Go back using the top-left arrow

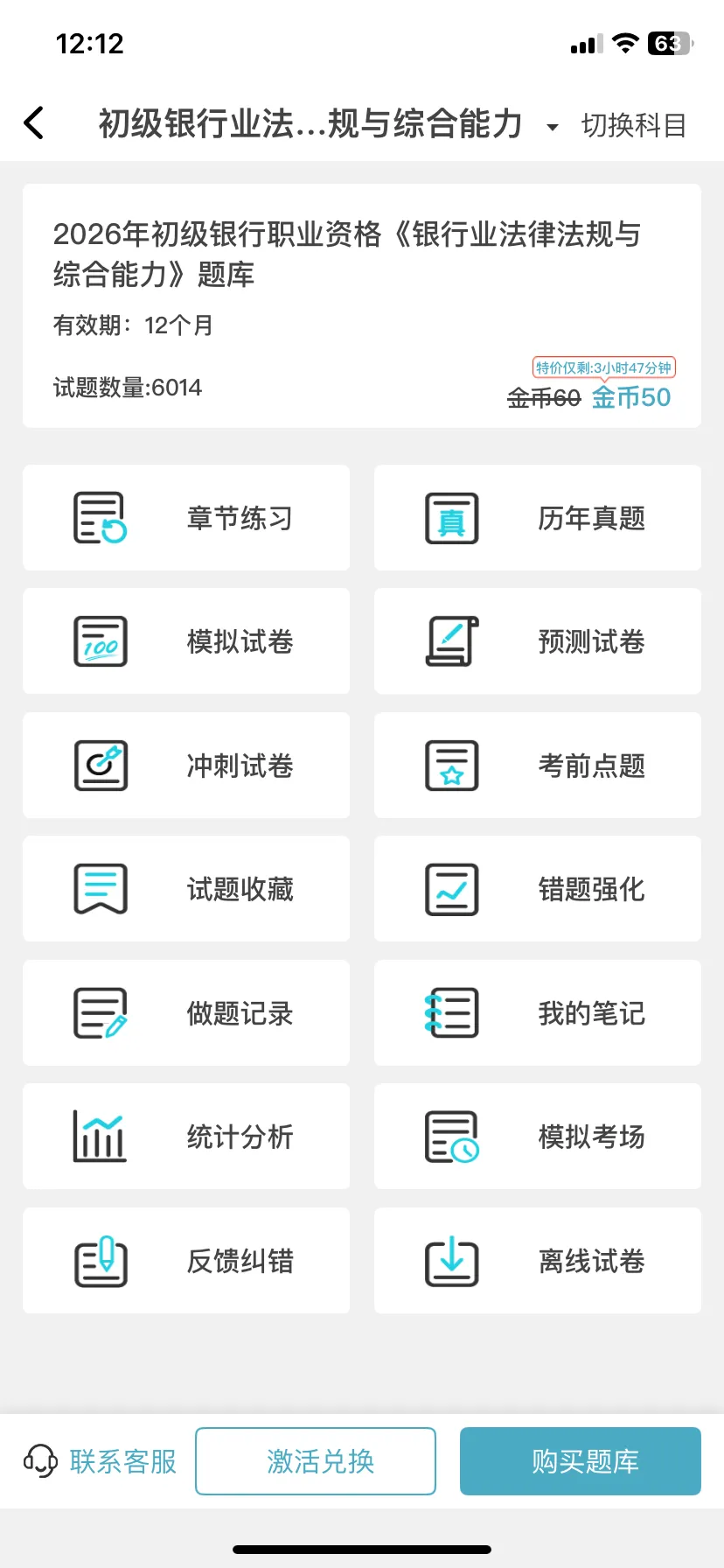[34, 123]
